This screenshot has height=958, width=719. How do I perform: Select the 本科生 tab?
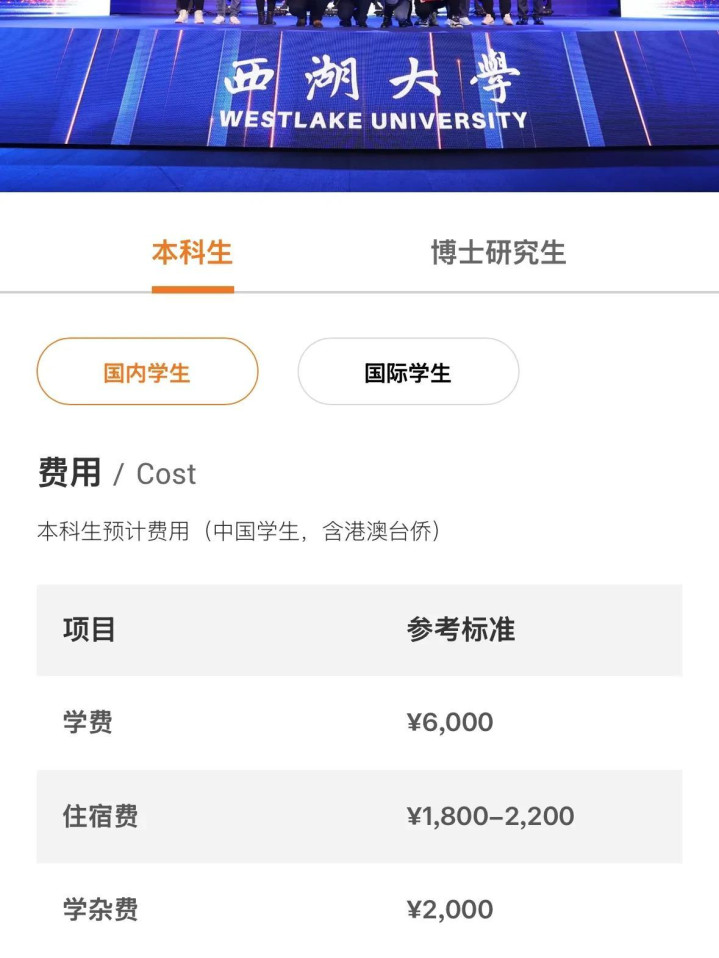192,253
